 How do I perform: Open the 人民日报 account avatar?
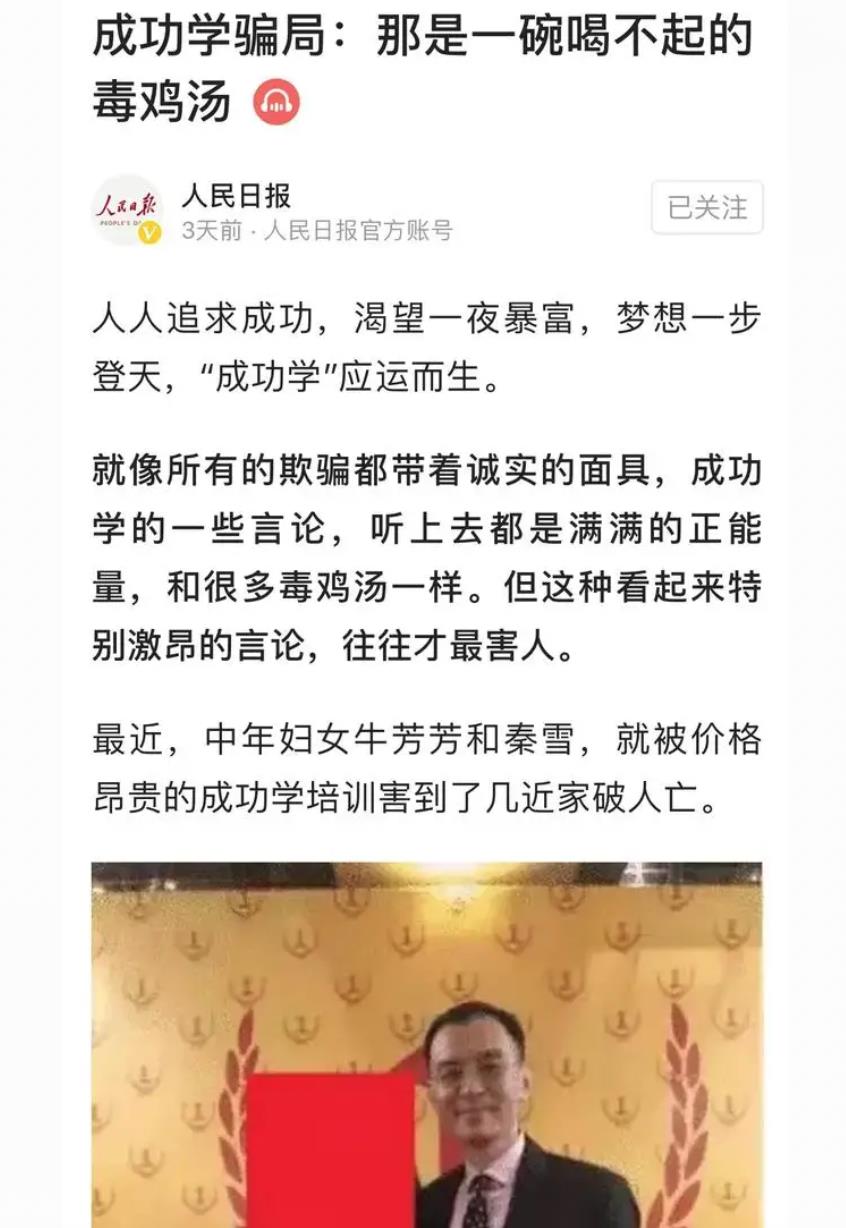pyautogui.click(x=126, y=209)
